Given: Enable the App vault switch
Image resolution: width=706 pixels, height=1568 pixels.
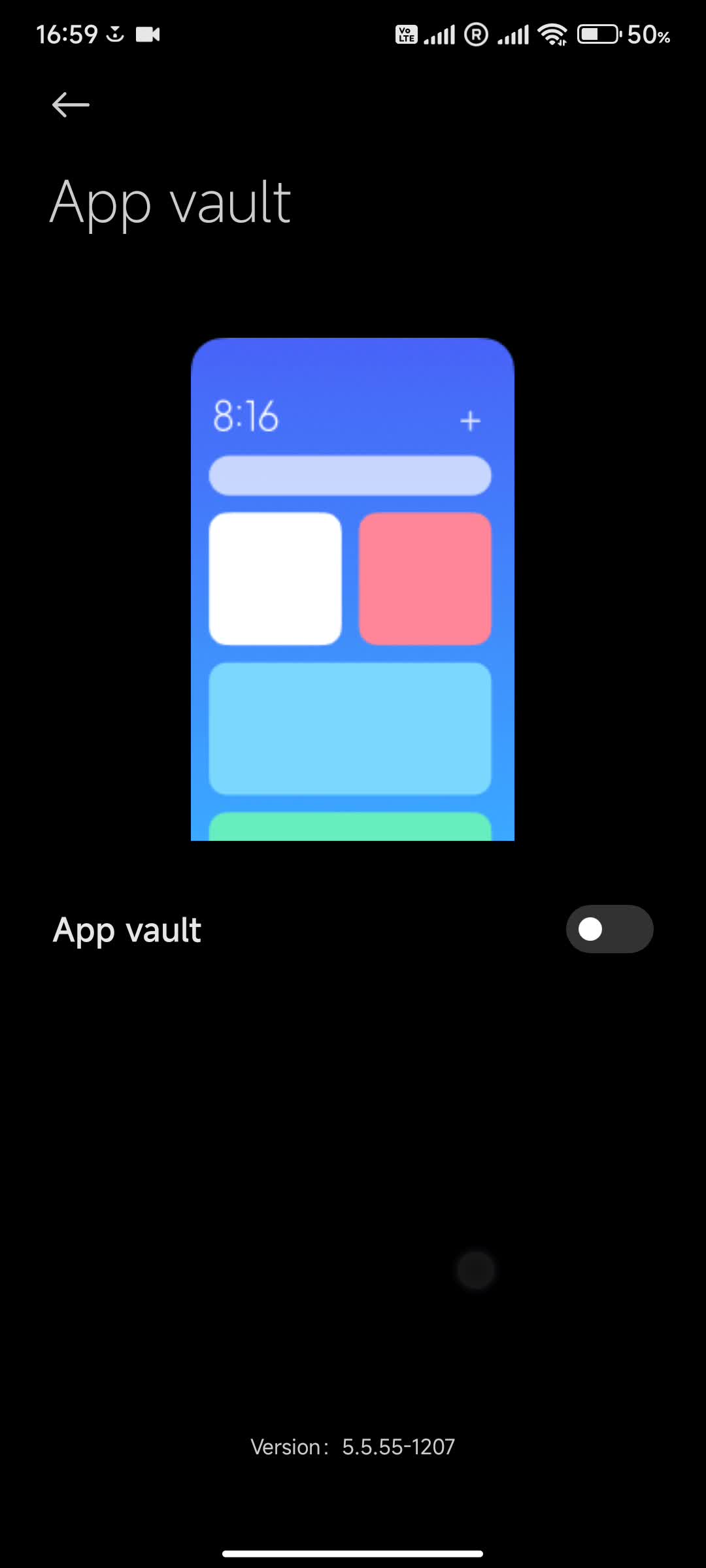Looking at the screenshot, I should point(609,928).
